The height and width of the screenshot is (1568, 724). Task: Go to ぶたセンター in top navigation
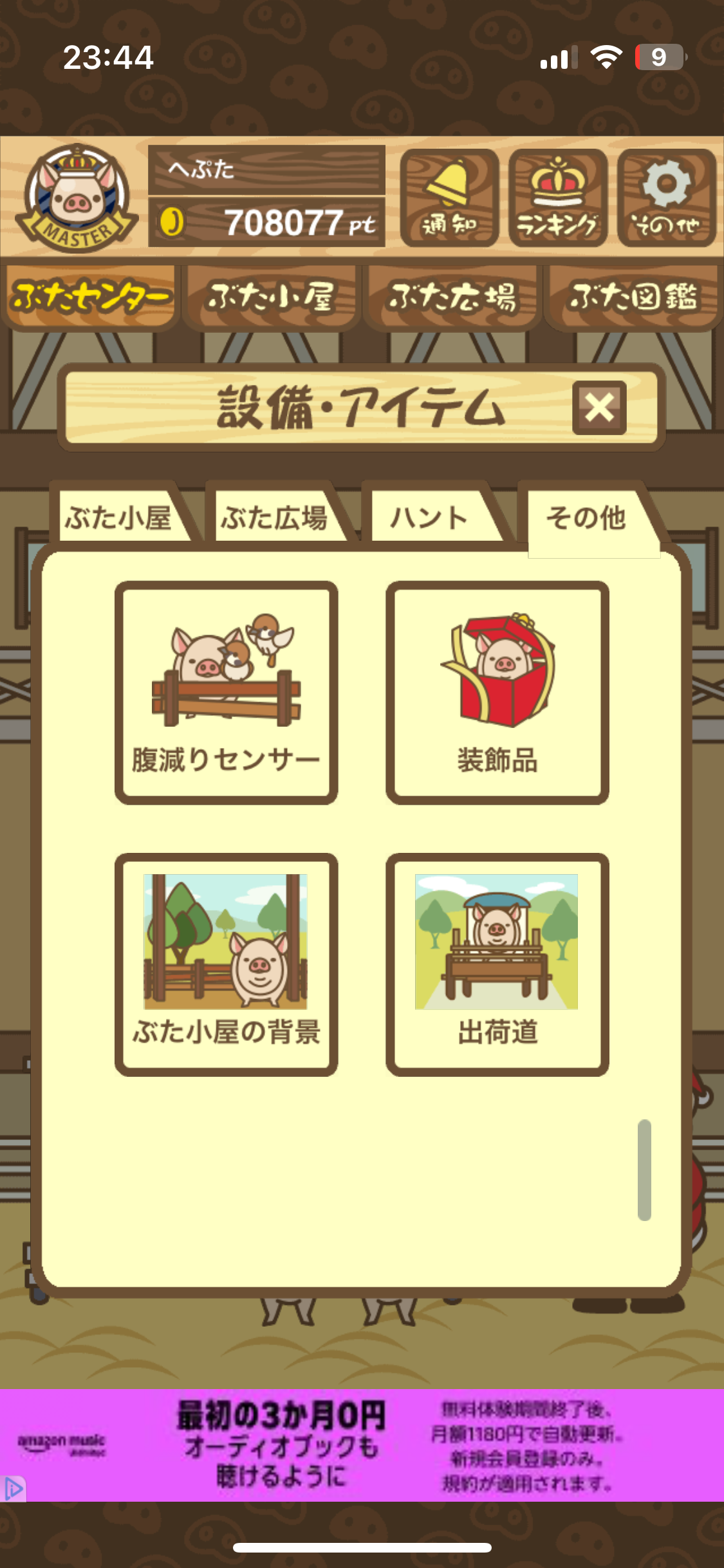click(90, 297)
